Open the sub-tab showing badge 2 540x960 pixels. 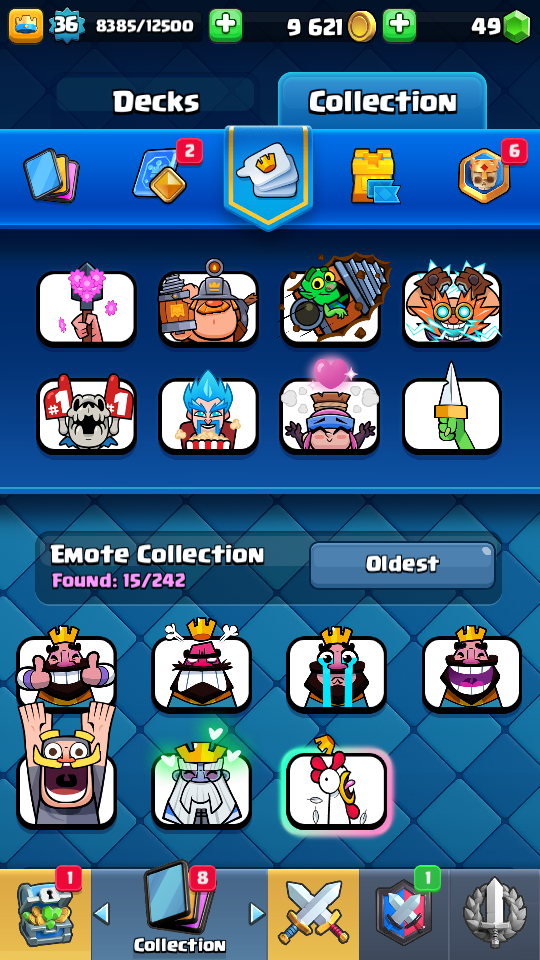pos(160,175)
